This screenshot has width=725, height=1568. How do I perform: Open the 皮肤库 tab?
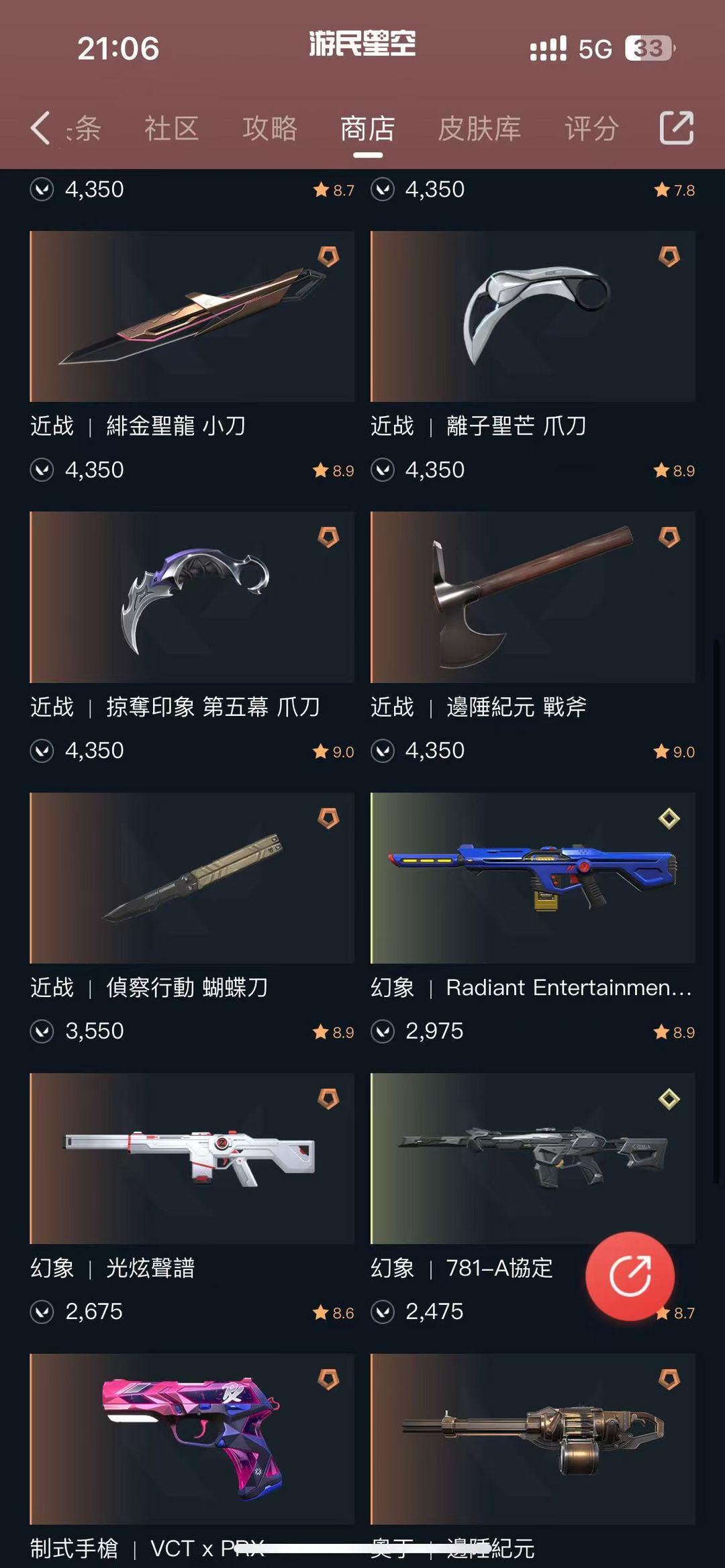tap(479, 128)
